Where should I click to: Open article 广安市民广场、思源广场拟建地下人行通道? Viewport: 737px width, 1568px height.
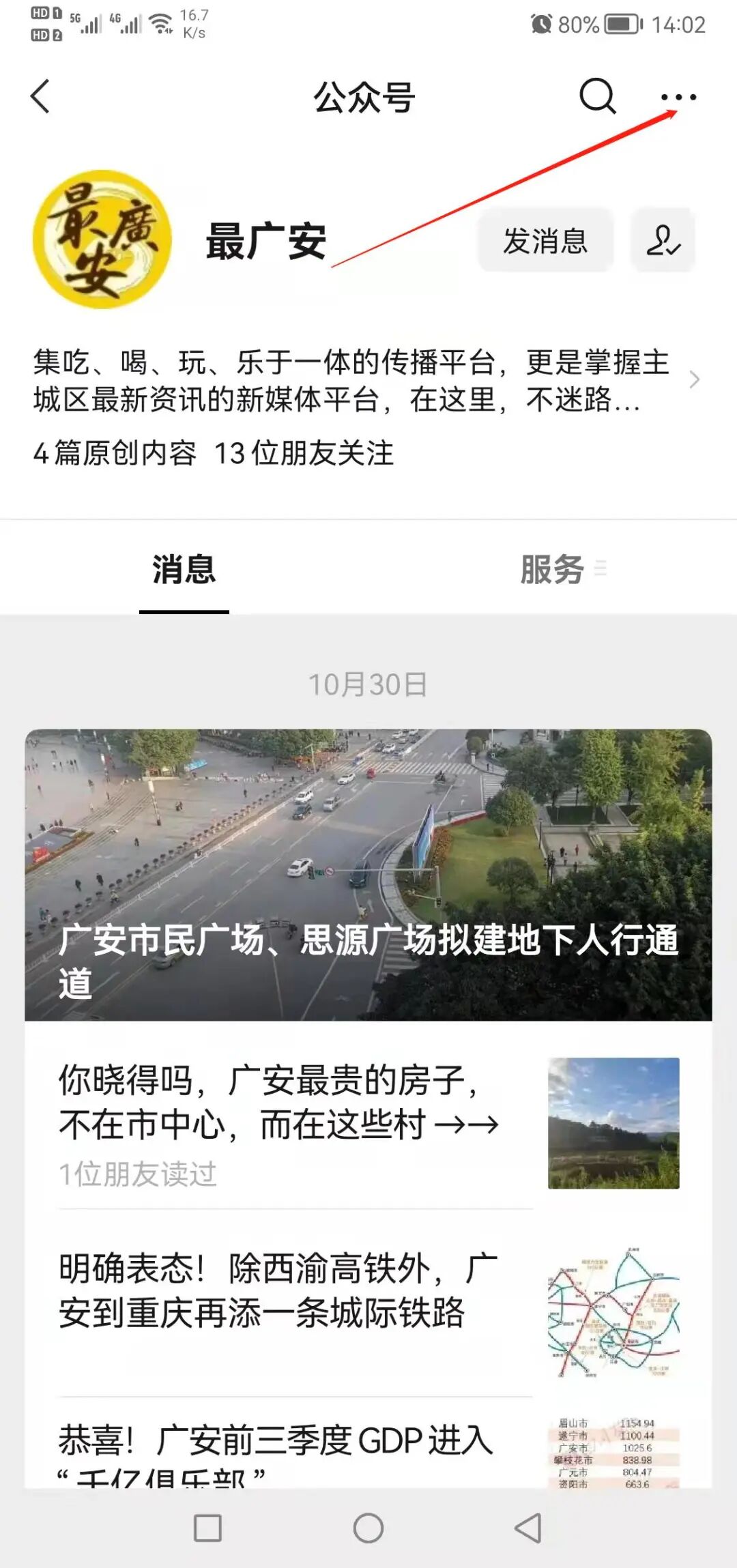pos(369,875)
